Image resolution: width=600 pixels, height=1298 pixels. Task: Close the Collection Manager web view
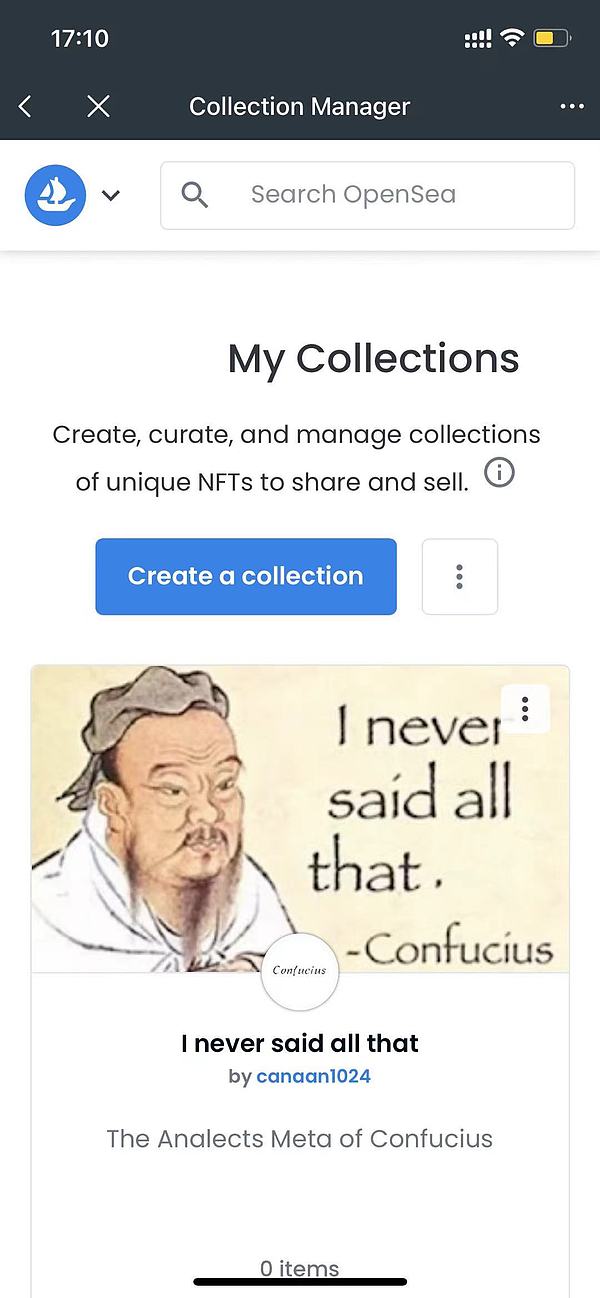[x=98, y=106]
